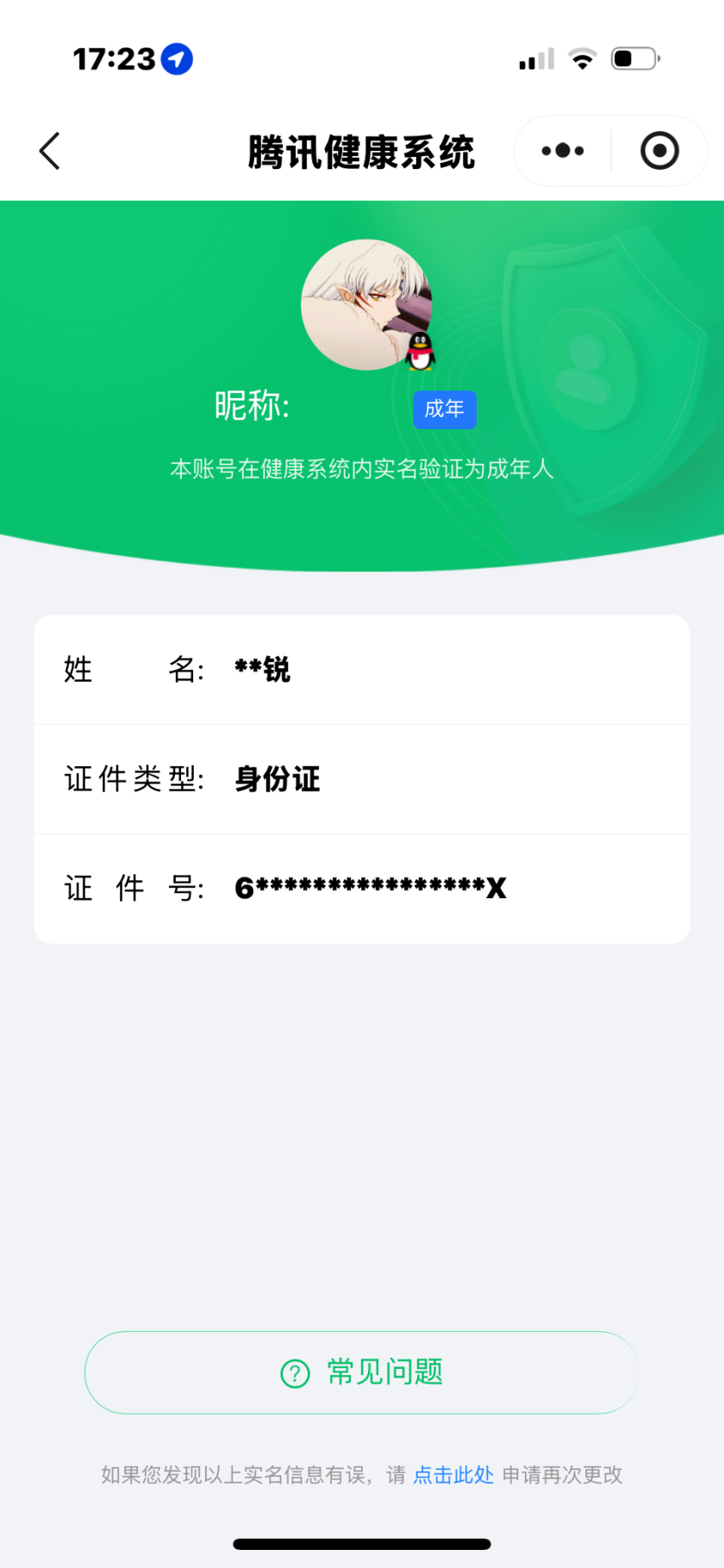Go back from 腾讯健康系统 page
This screenshot has width=724, height=1568.
(50, 151)
